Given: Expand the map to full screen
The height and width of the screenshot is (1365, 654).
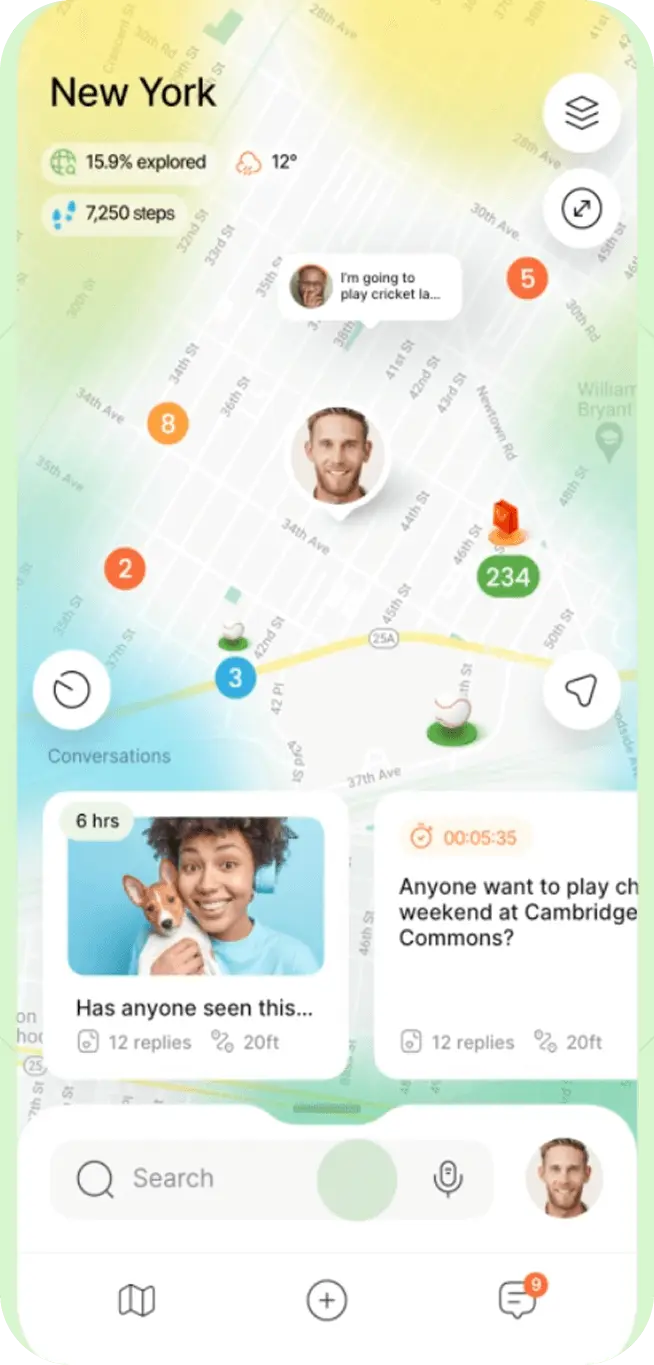Looking at the screenshot, I should click(x=581, y=209).
